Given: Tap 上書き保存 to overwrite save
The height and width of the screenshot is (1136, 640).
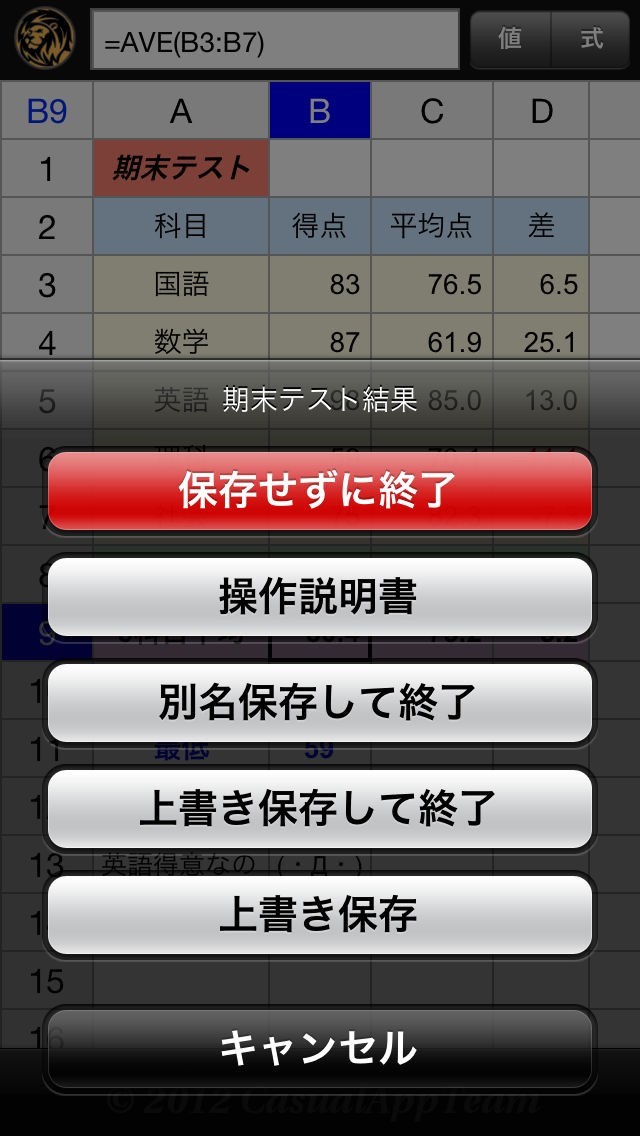Looking at the screenshot, I should [319, 915].
